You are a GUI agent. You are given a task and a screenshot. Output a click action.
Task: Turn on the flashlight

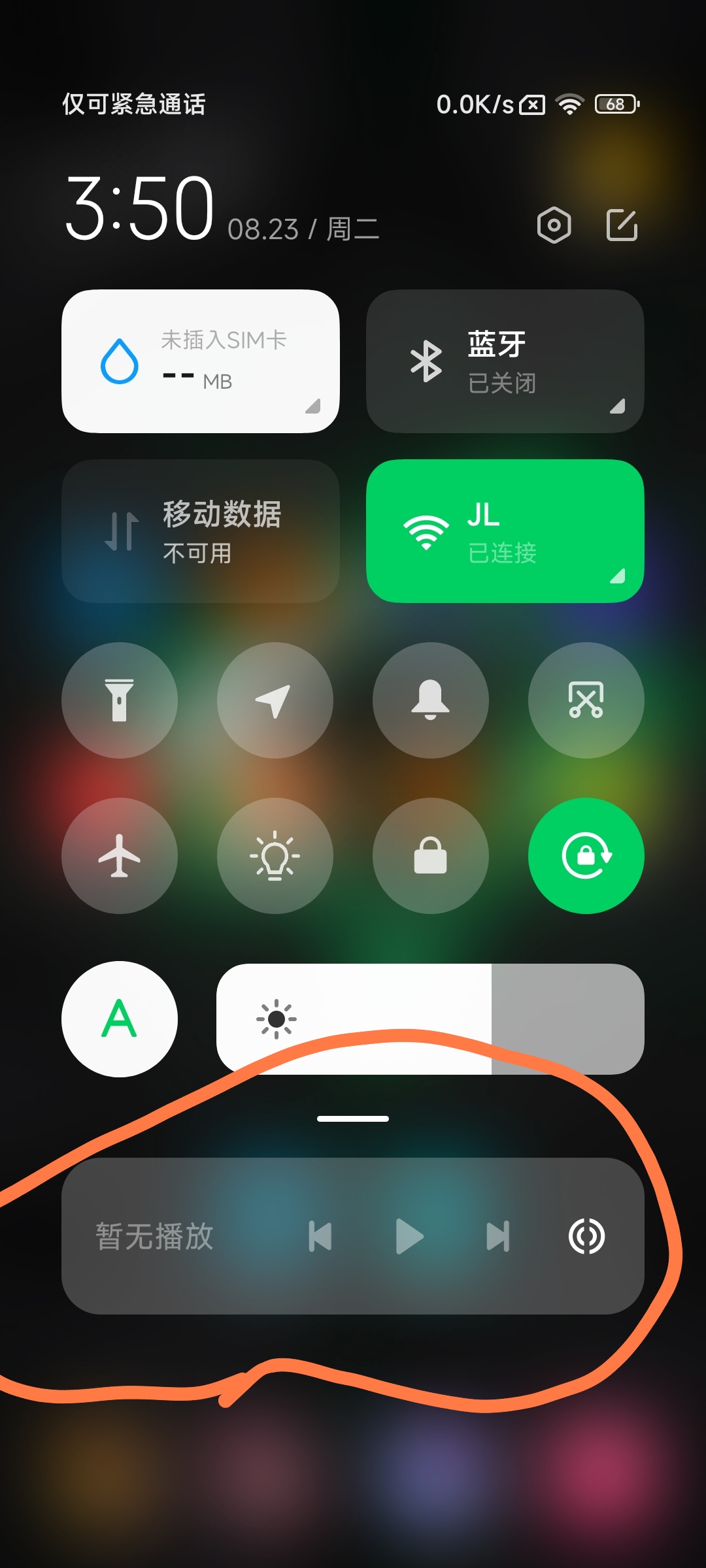(120, 700)
